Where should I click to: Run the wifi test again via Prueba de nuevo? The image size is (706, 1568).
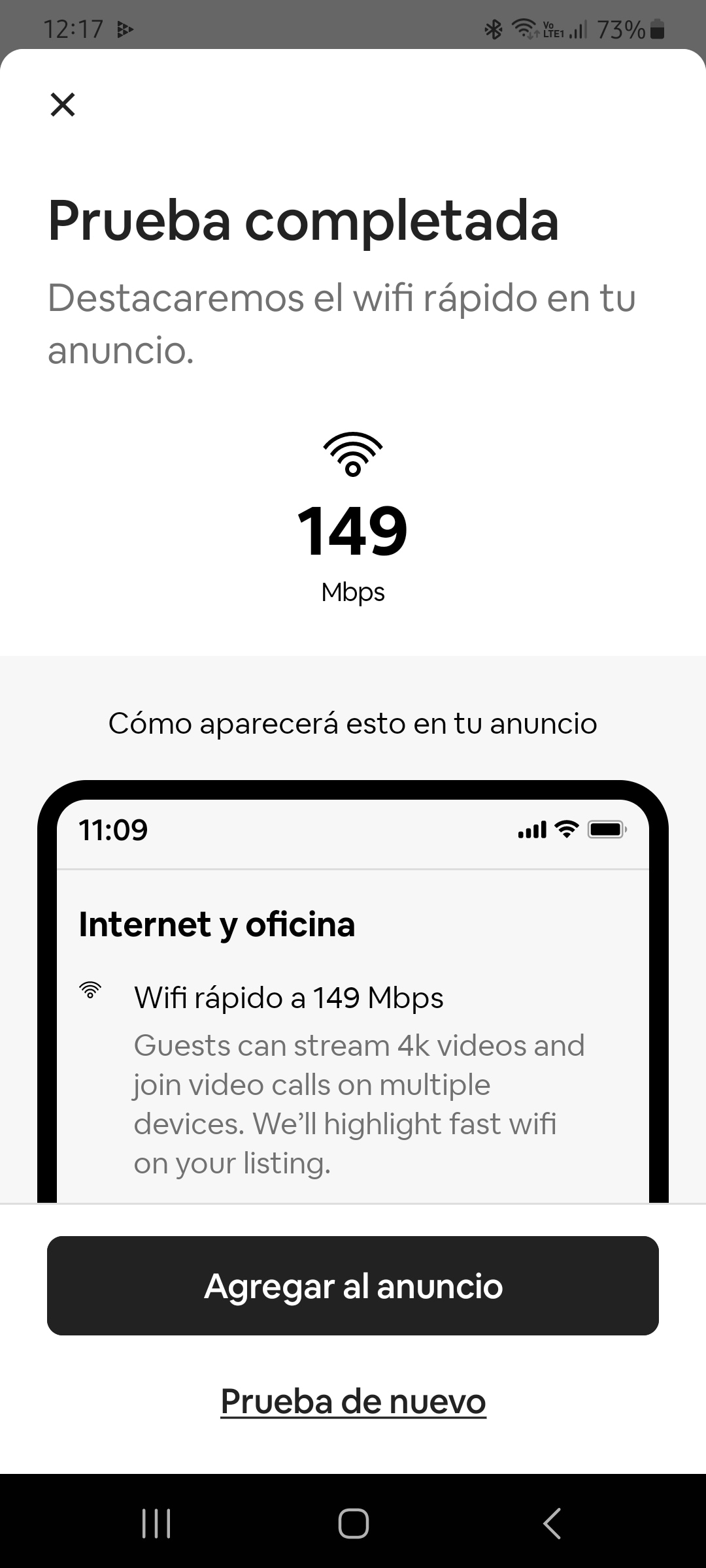(353, 1401)
